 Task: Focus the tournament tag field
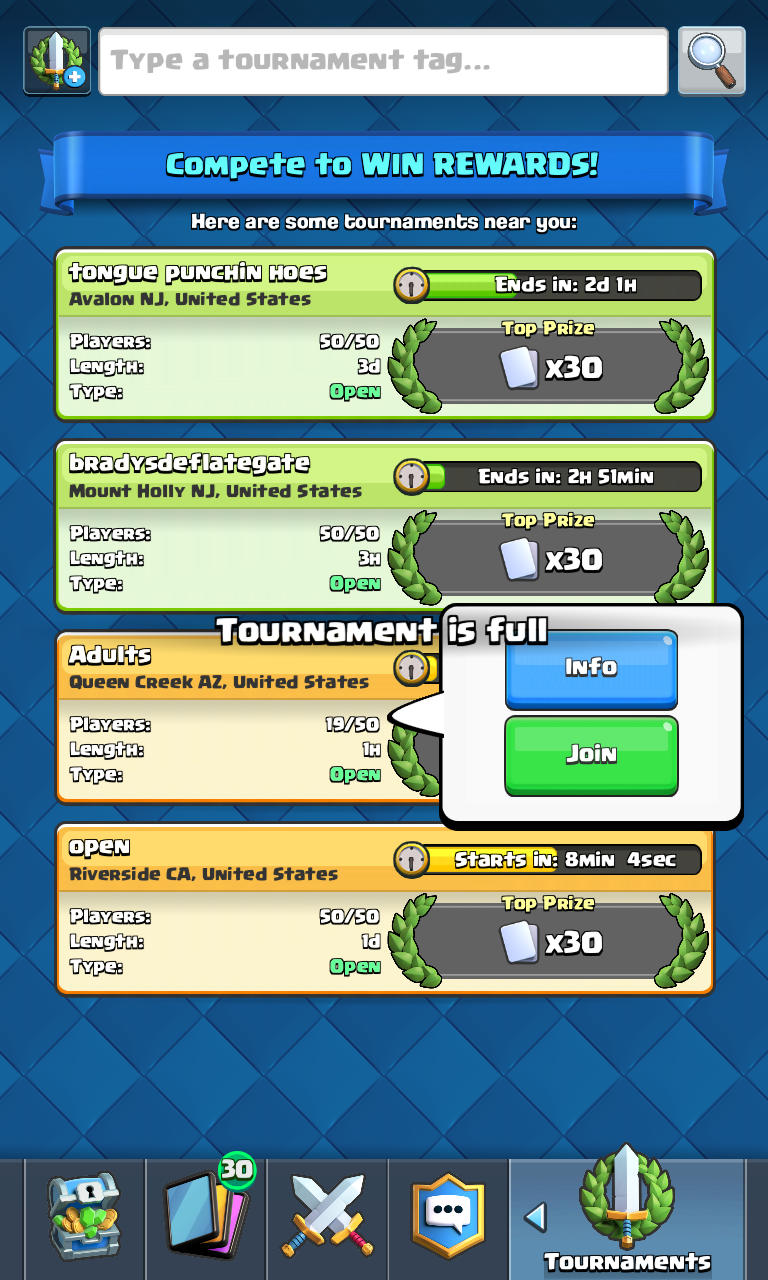[x=383, y=61]
